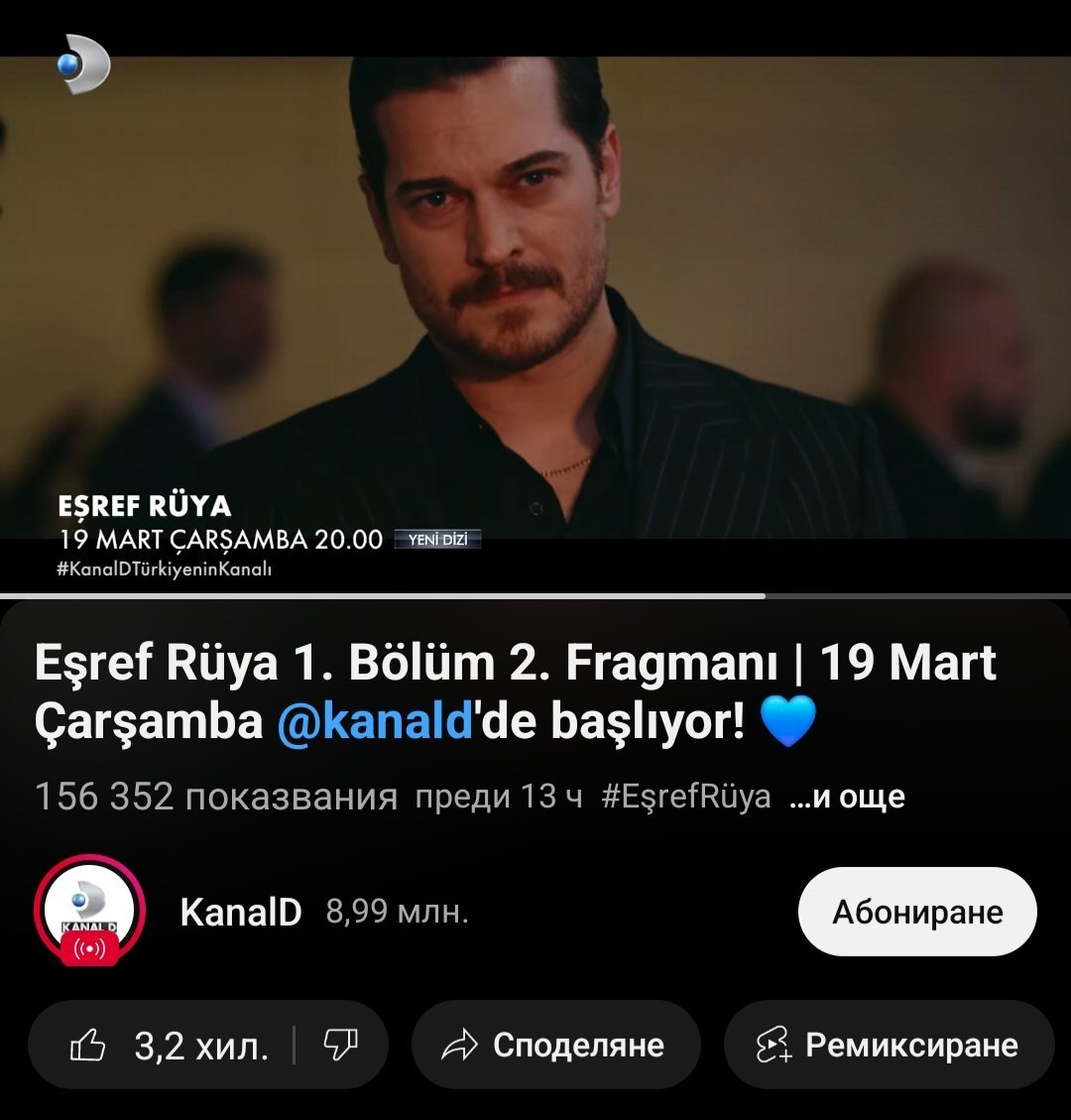
Task: Open the @kanald mention link
Action: tap(372, 723)
